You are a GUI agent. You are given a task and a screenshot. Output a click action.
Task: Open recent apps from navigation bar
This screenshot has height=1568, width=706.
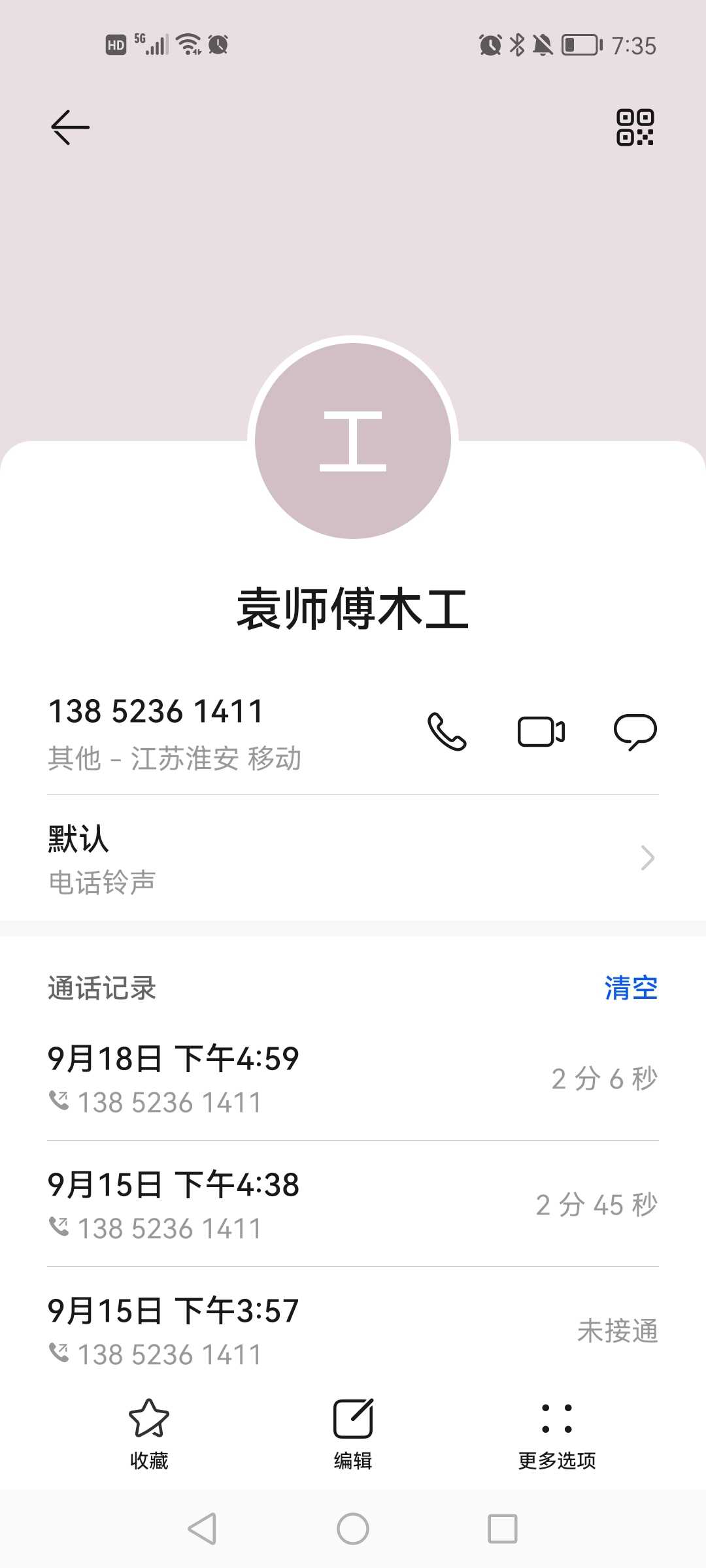(x=503, y=1529)
